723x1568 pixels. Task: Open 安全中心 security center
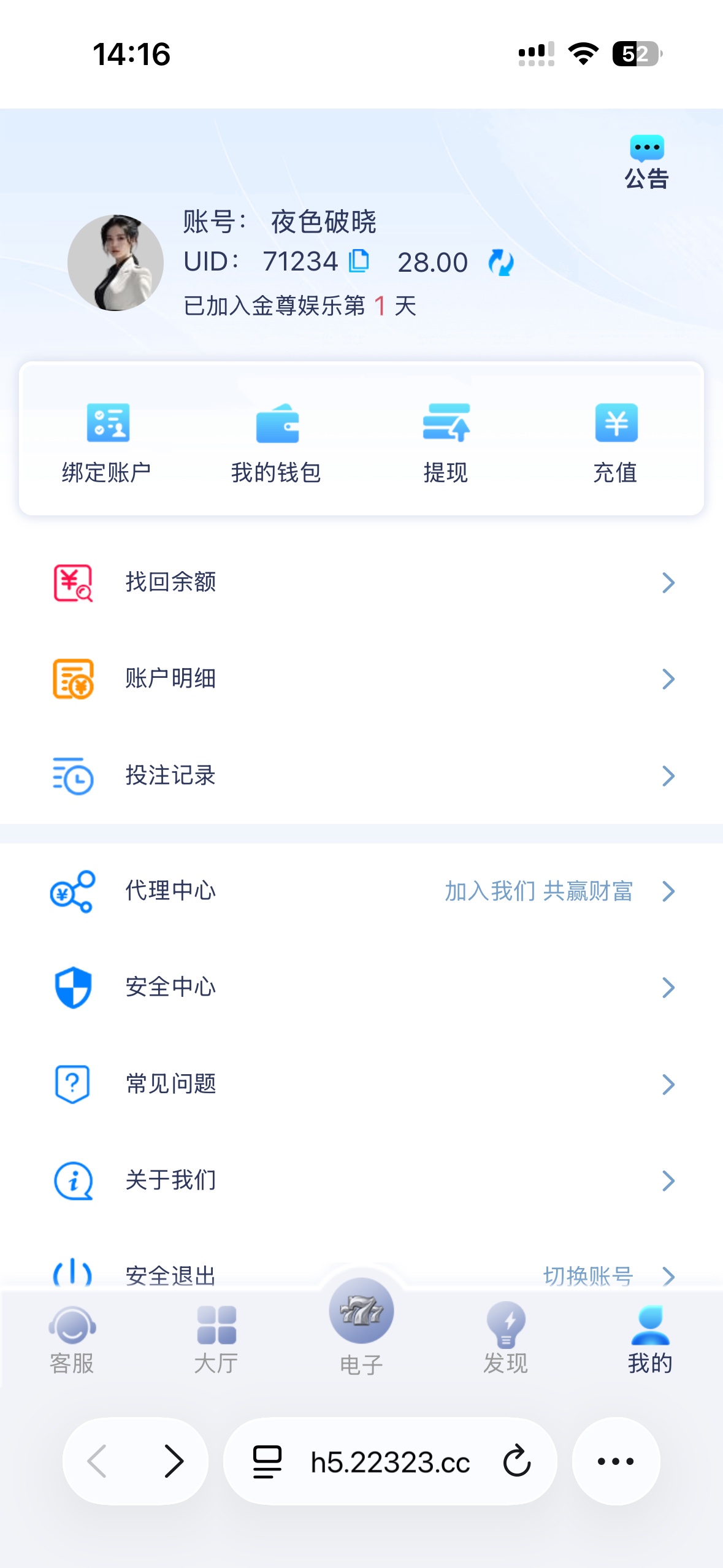pyautogui.click(x=361, y=987)
